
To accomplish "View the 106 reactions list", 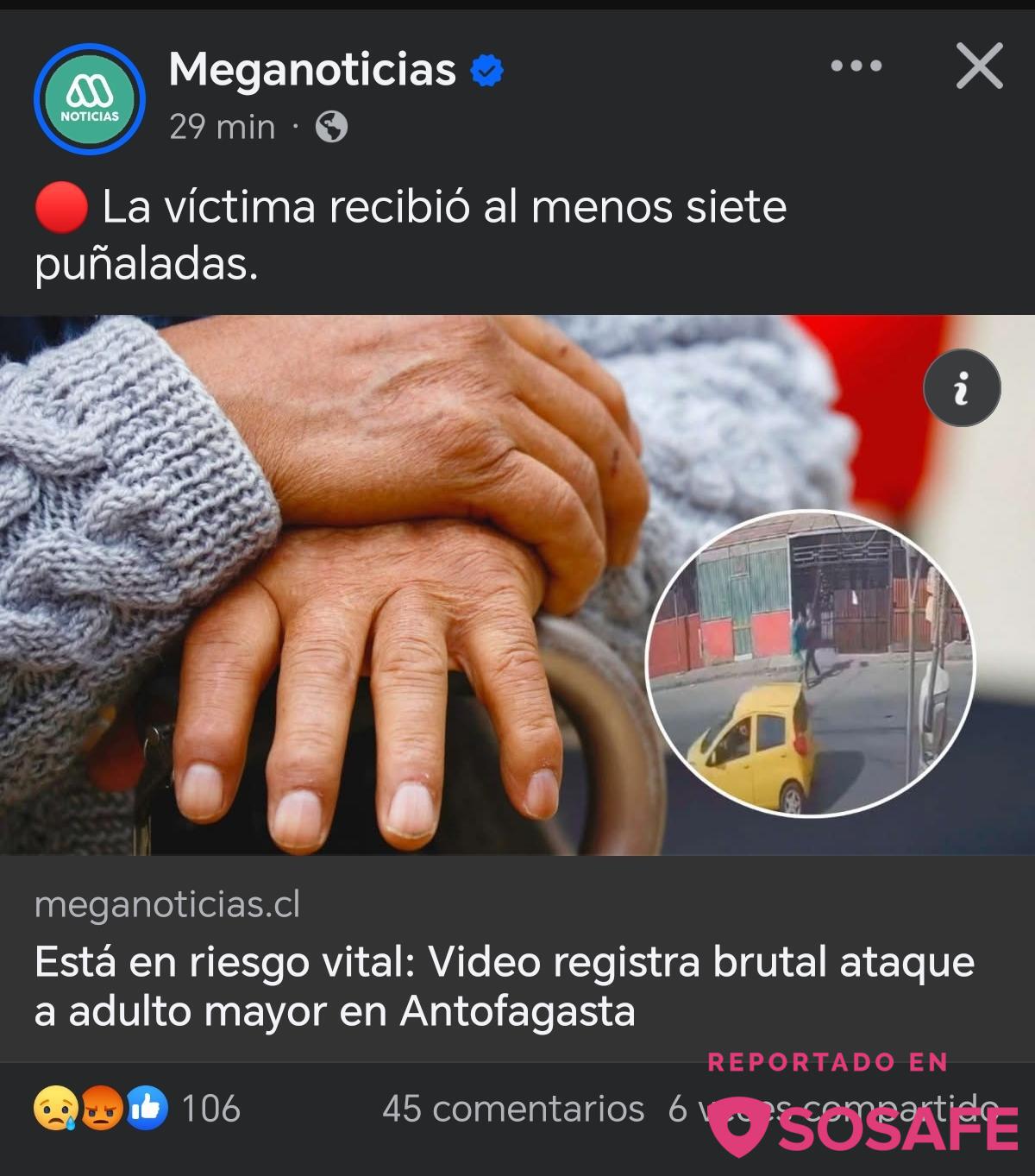I will pyautogui.click(x=138, y=1109).
